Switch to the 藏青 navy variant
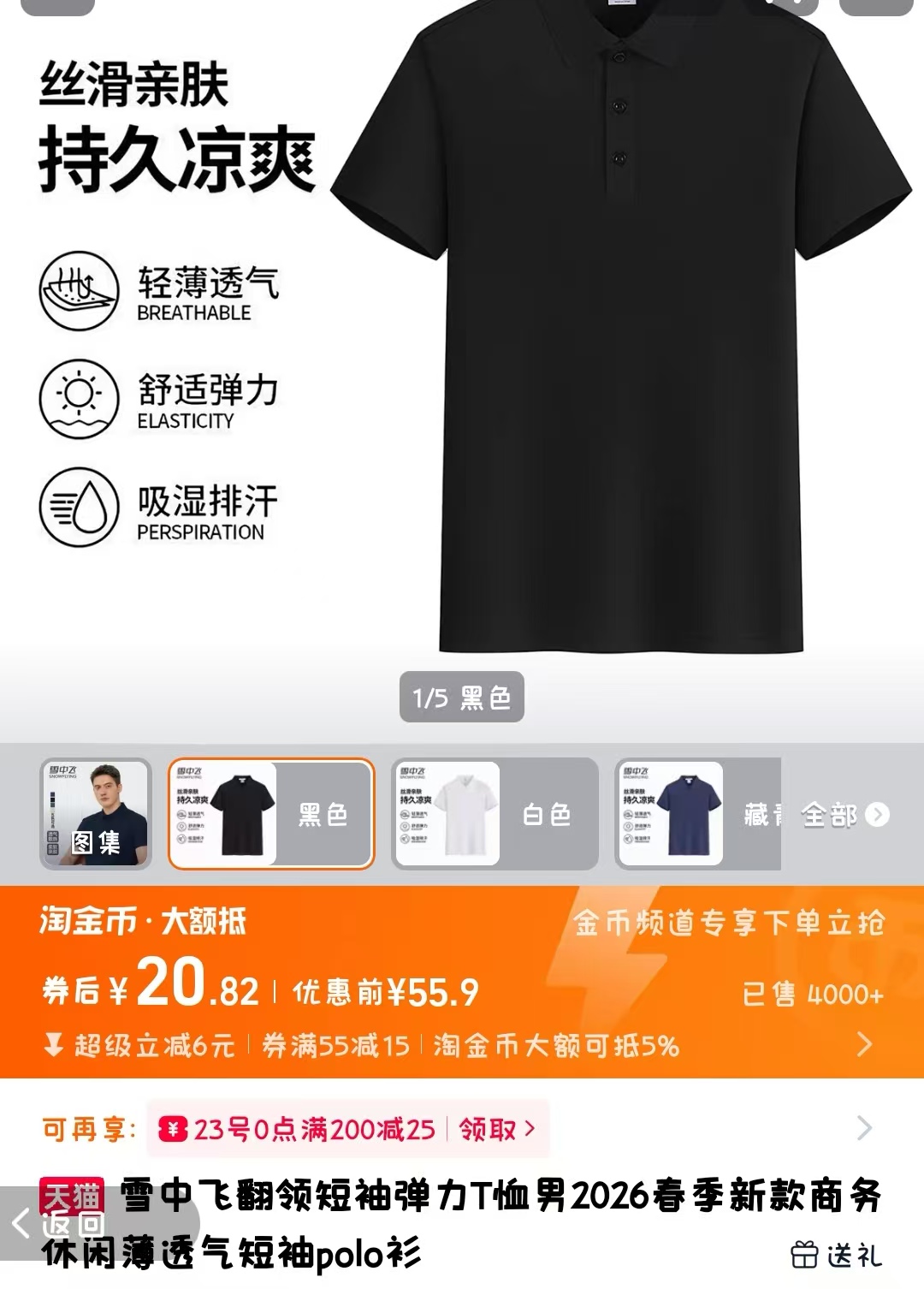This screenshot has width=924, height=1289. click(x=697, y=813)
